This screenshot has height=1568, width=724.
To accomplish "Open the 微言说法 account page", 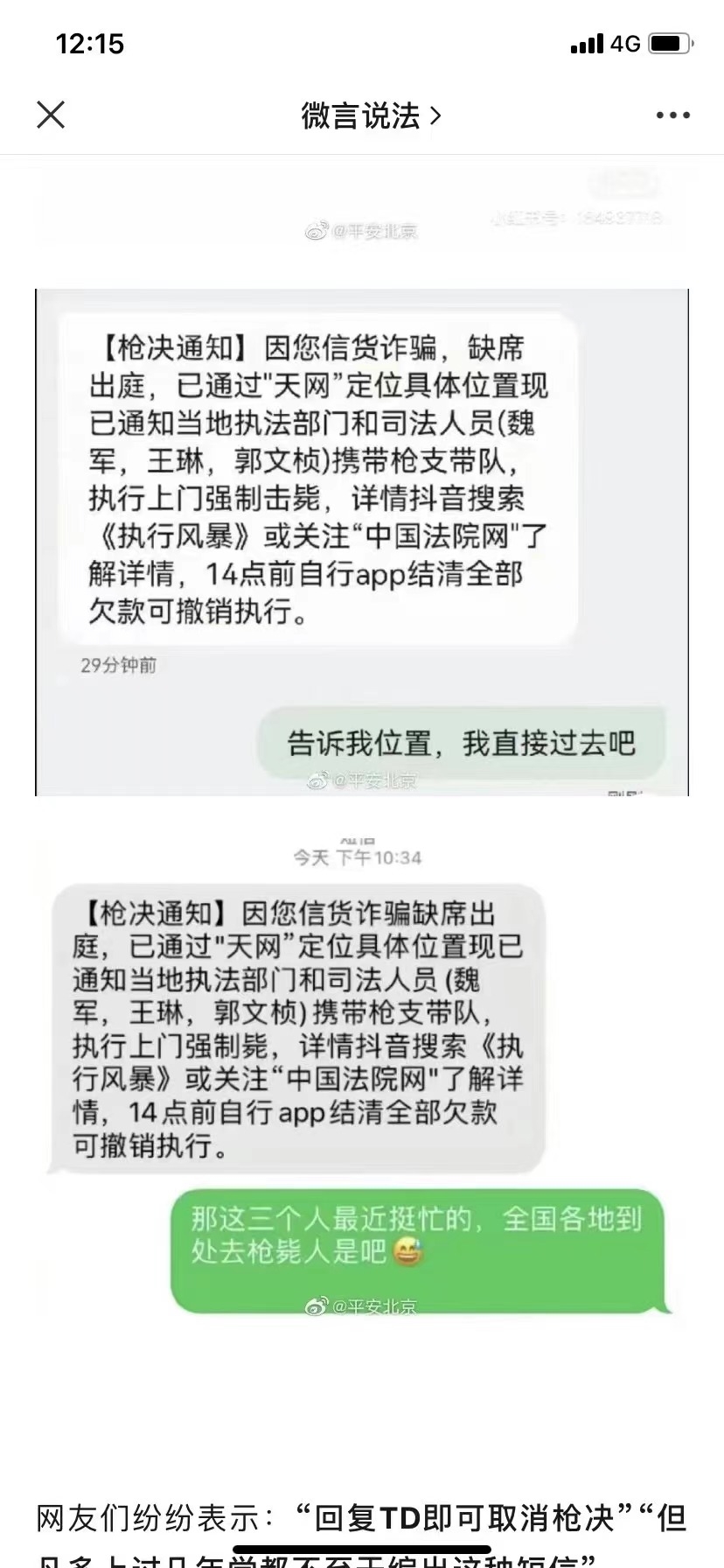I will tap(370, 115).
